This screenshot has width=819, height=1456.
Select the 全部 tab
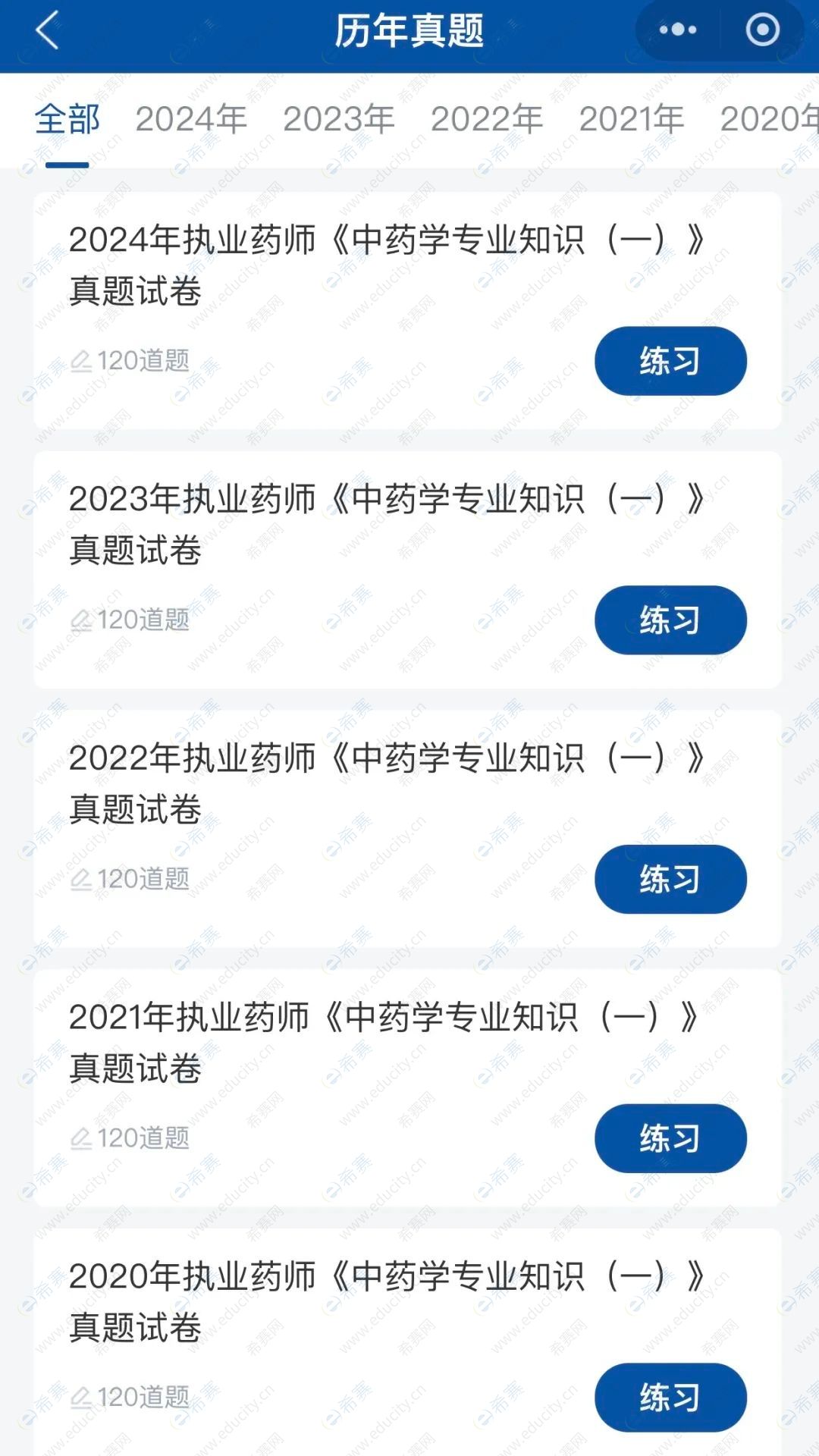coord(67,119)
